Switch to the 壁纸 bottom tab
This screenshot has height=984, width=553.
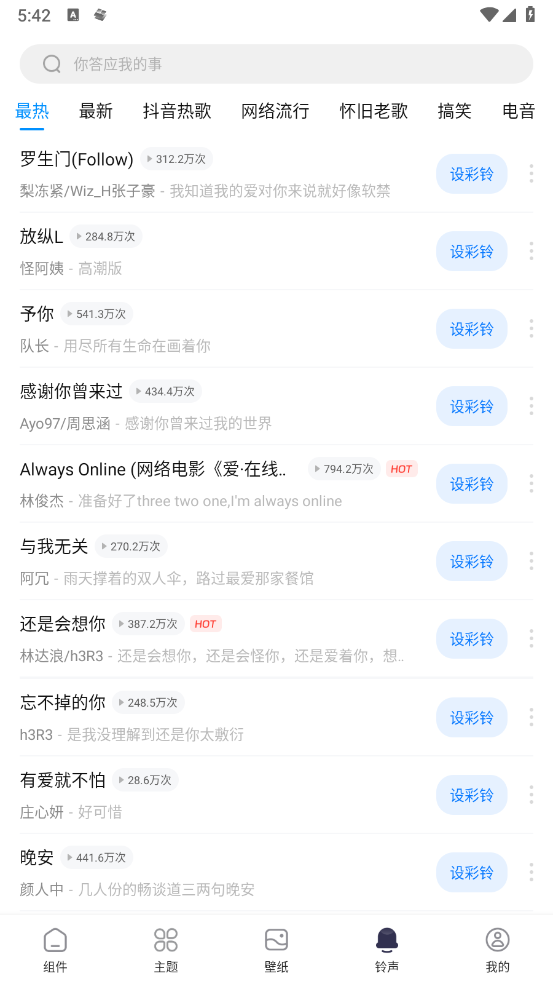(x=276, y=950)
